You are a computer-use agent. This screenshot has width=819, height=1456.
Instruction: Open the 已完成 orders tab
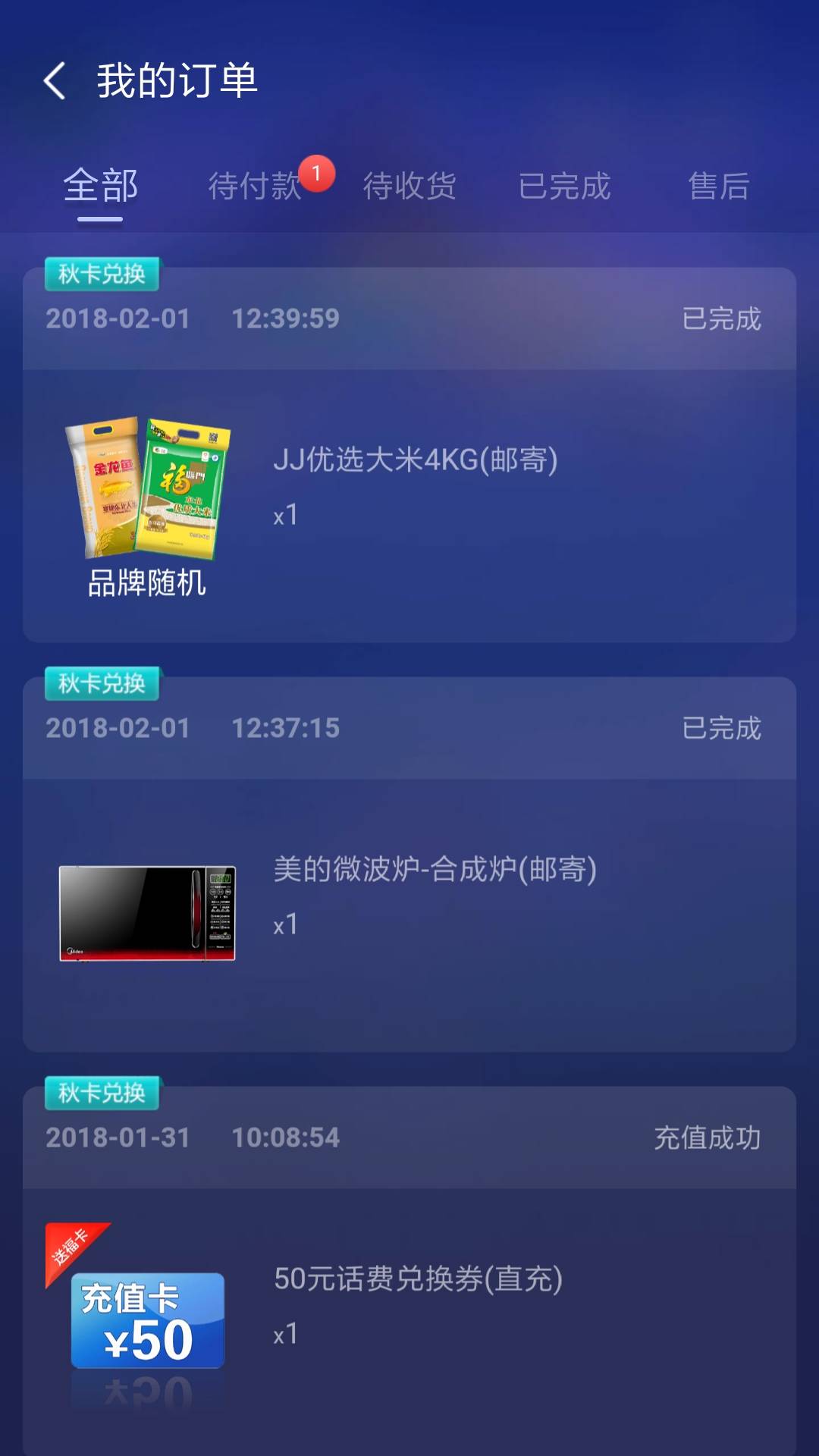(x=565, y=187)
